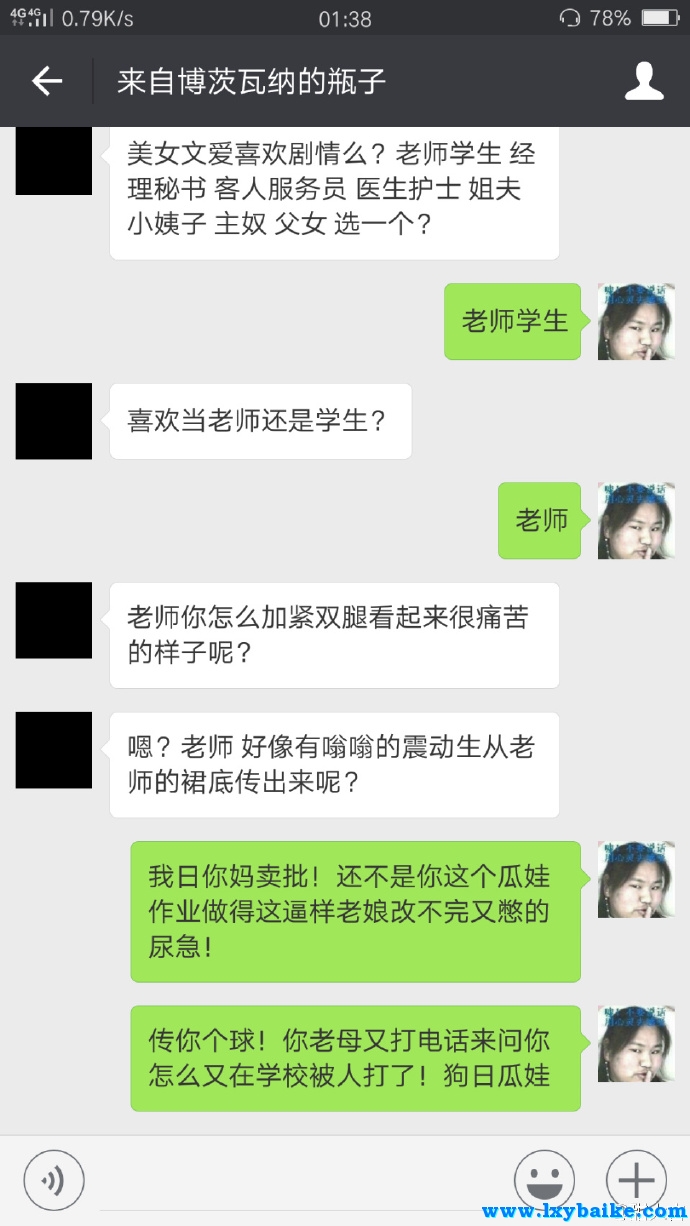Screen dimensions: 690x1226
Task: Open the contact profile icon in header
Action: tap(644, 81)
